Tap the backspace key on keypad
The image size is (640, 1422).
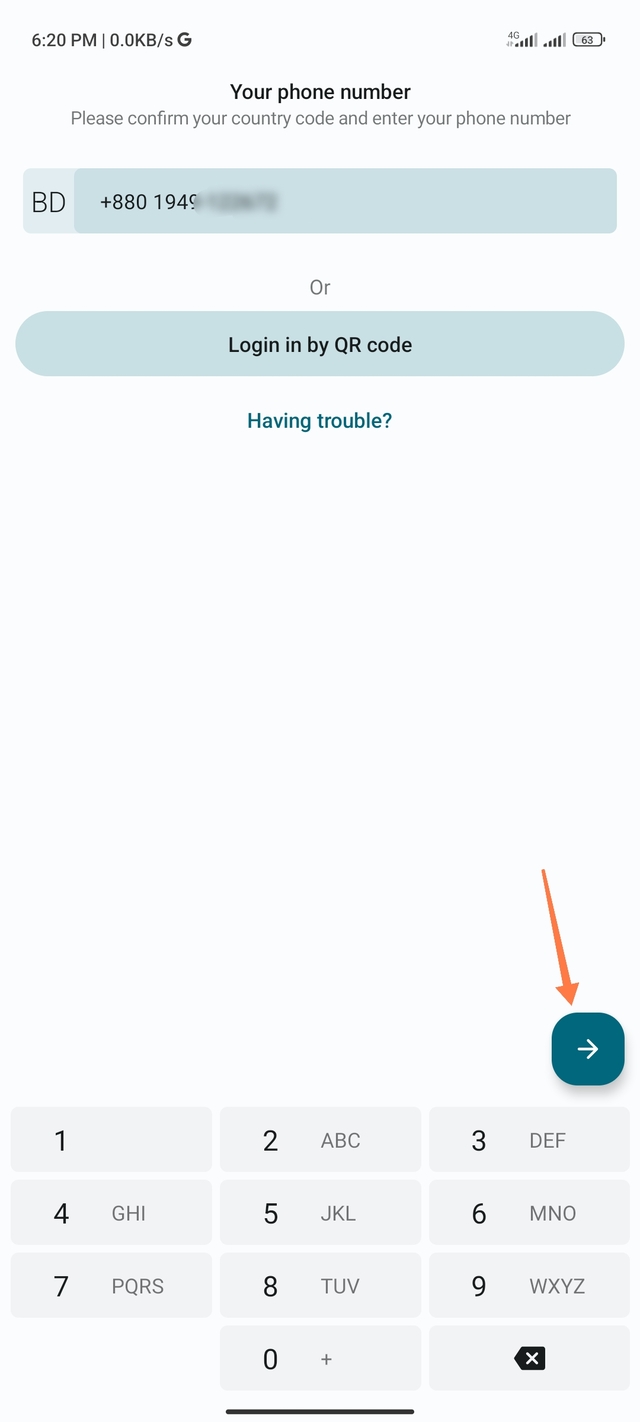point(530,1358)
